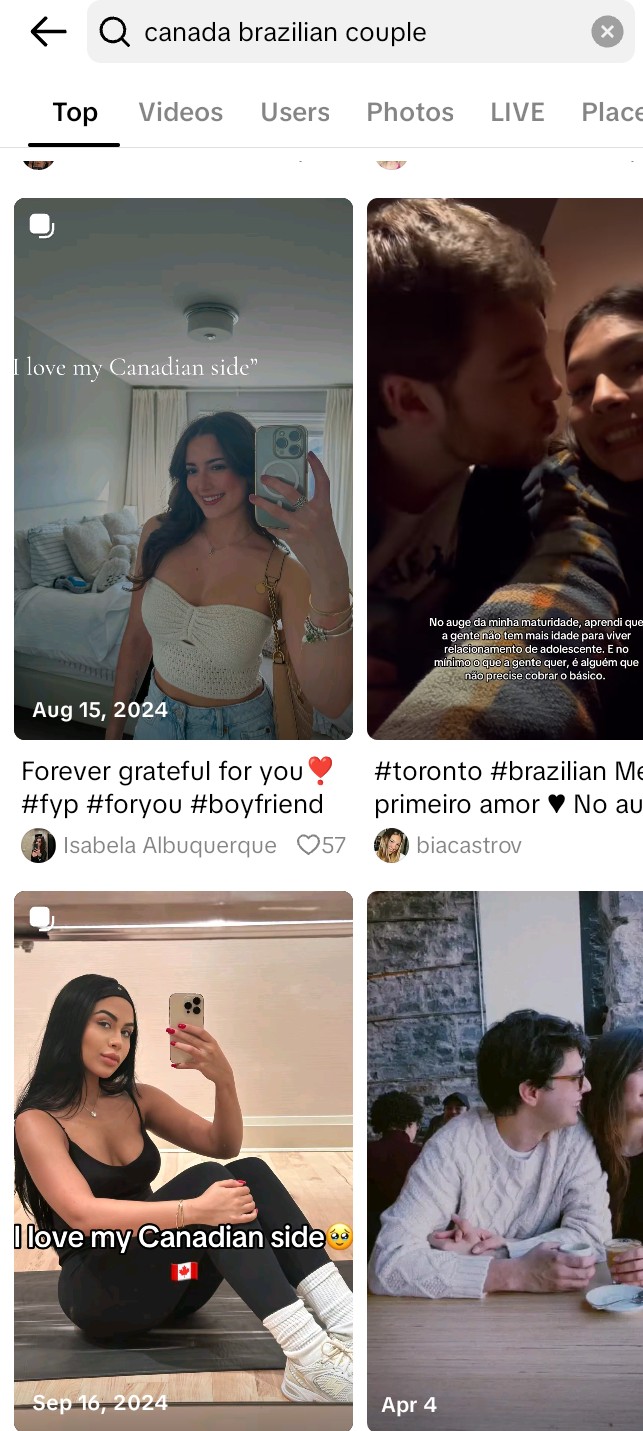Open the Apr 4 video post
The width and height of the screenshot is (643, 1431).
505,1161
